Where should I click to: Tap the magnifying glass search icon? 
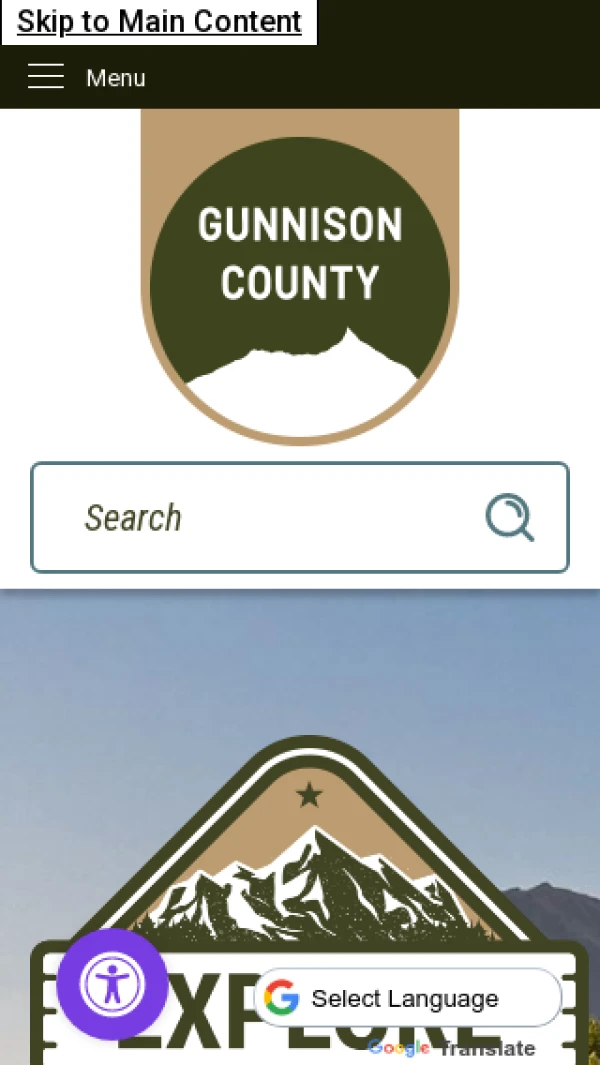coord(509,517)
